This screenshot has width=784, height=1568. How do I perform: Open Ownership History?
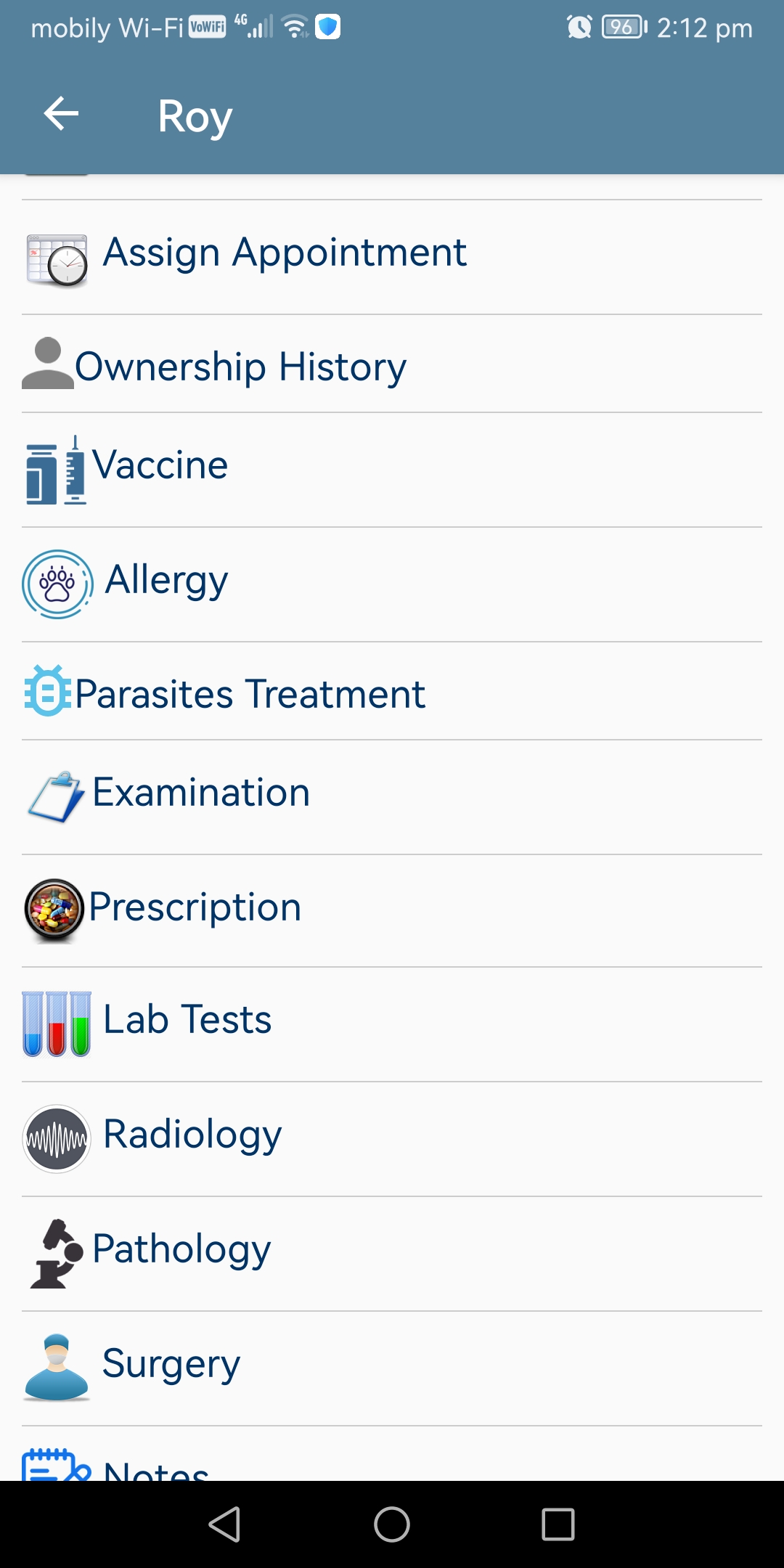coord(392,364)
